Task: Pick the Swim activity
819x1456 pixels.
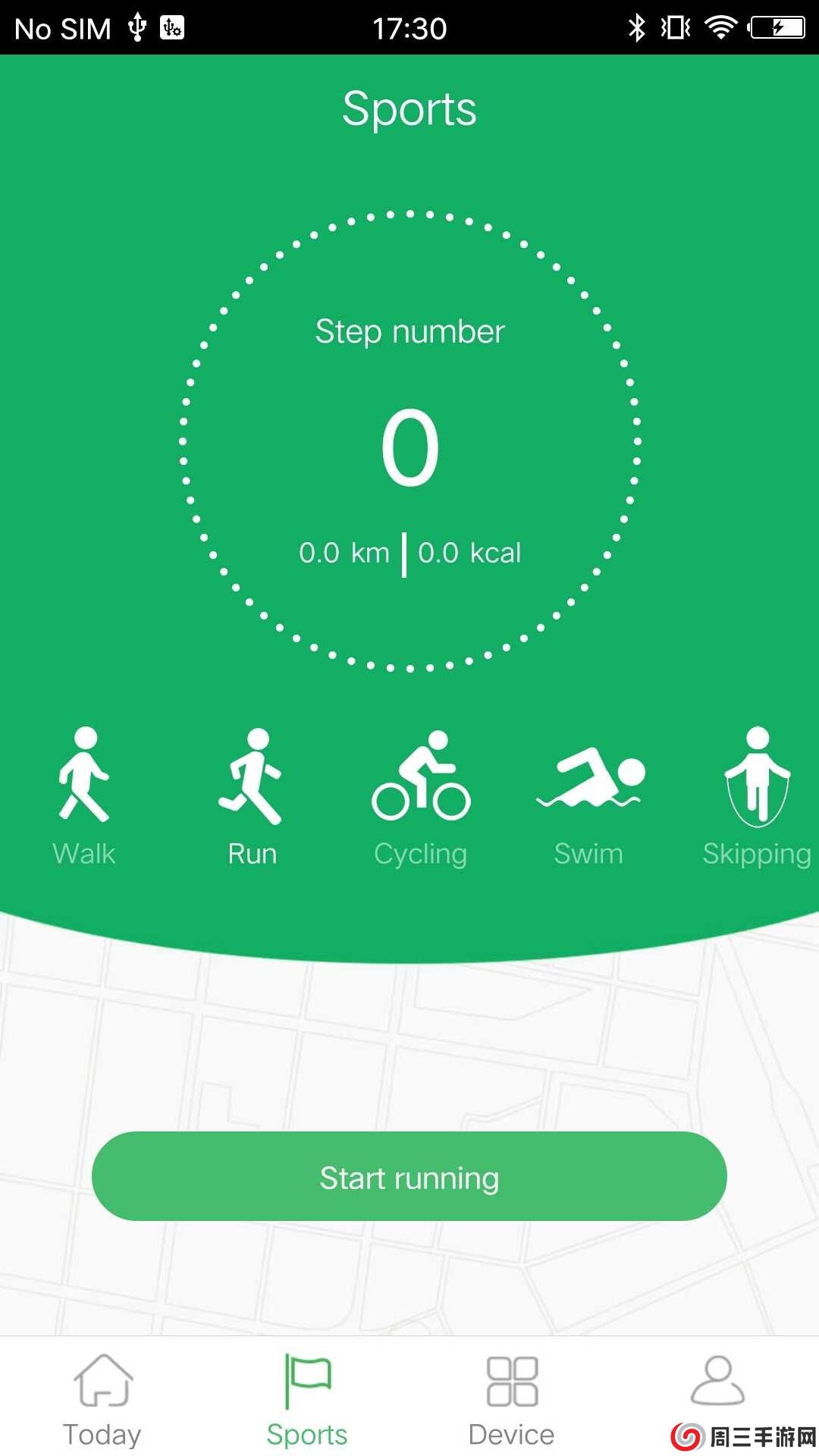Action: [589, 796]
